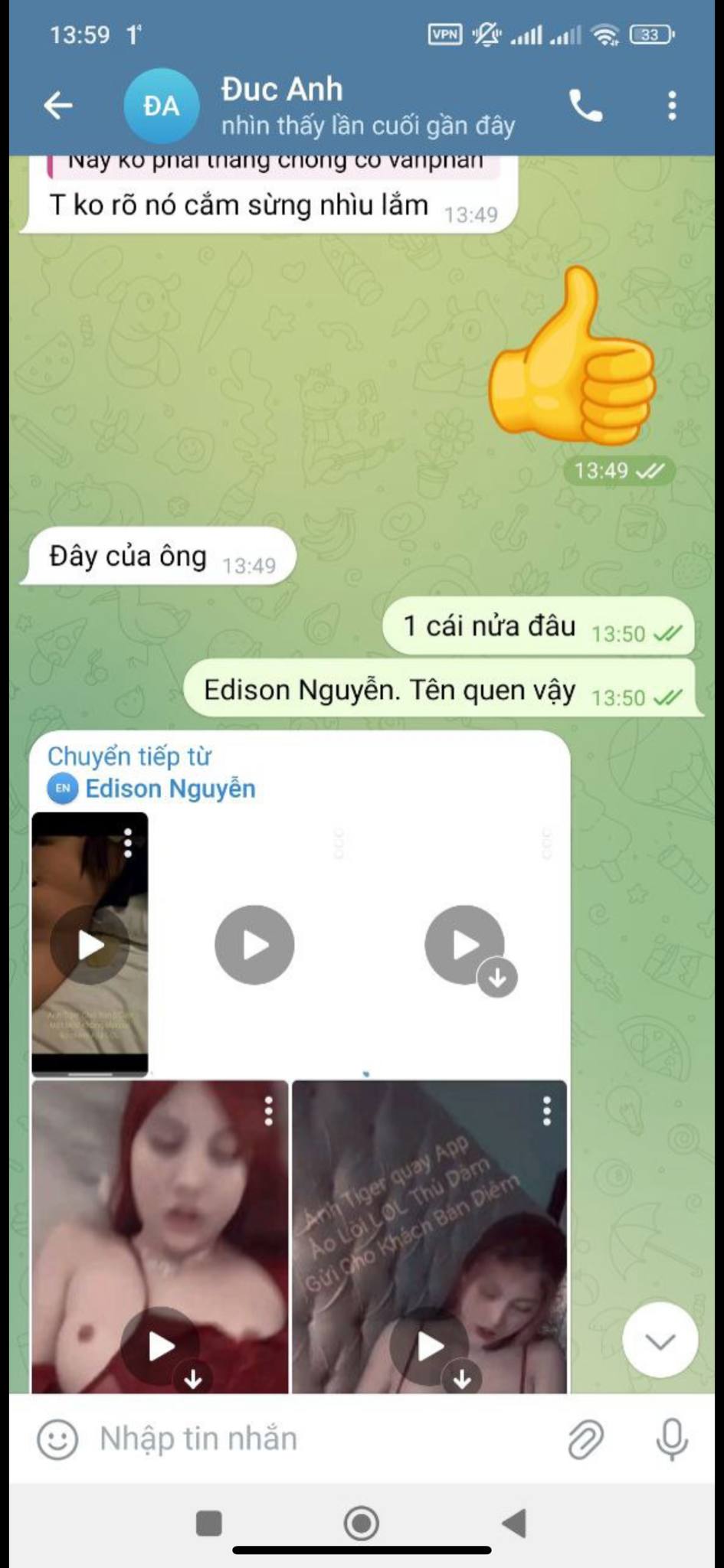Tap the system home button
The image size is (724, 1568).
click(x=362, y=1524)
